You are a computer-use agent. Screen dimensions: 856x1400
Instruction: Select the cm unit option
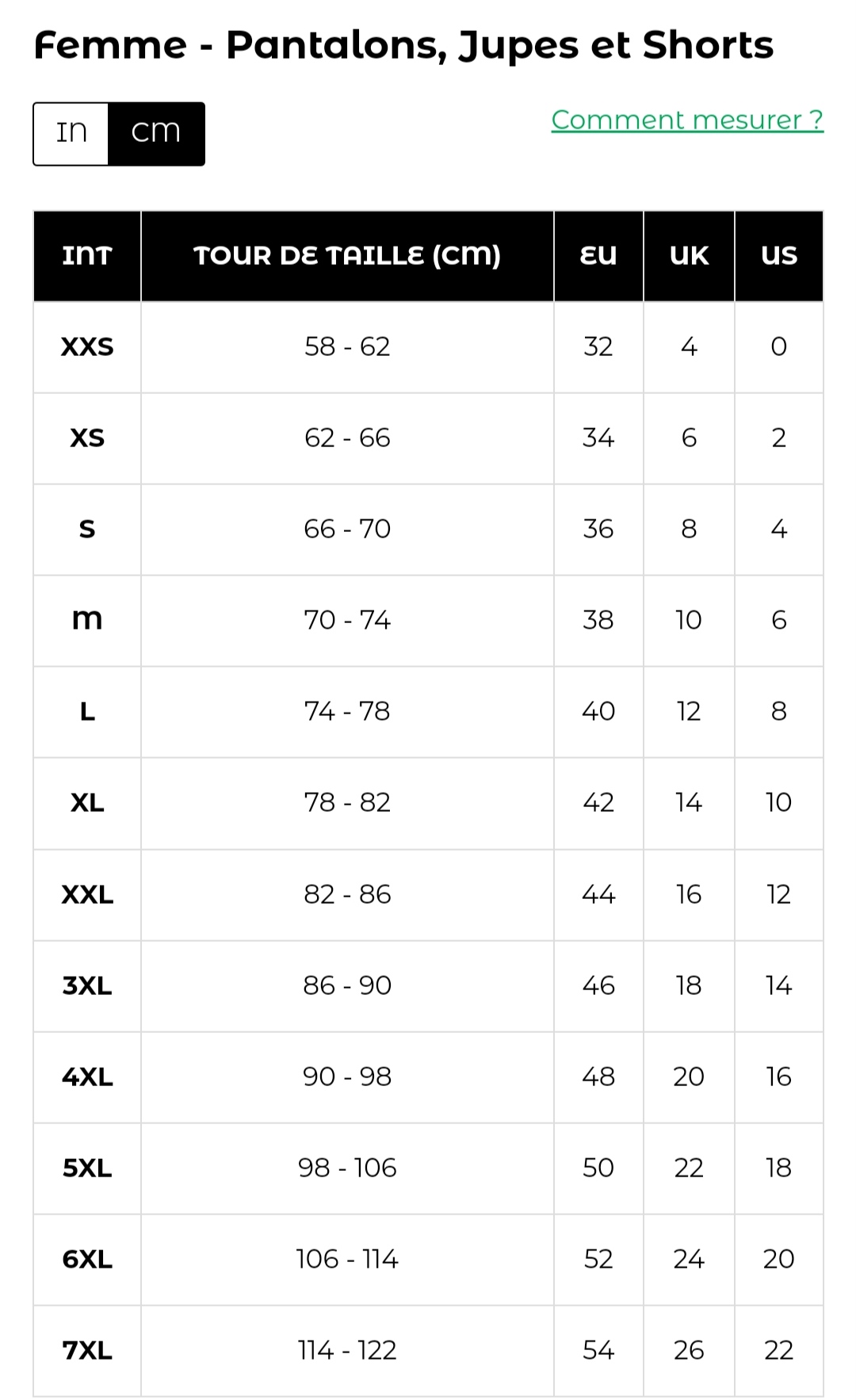pyautogui.click(x=156, y=133)
